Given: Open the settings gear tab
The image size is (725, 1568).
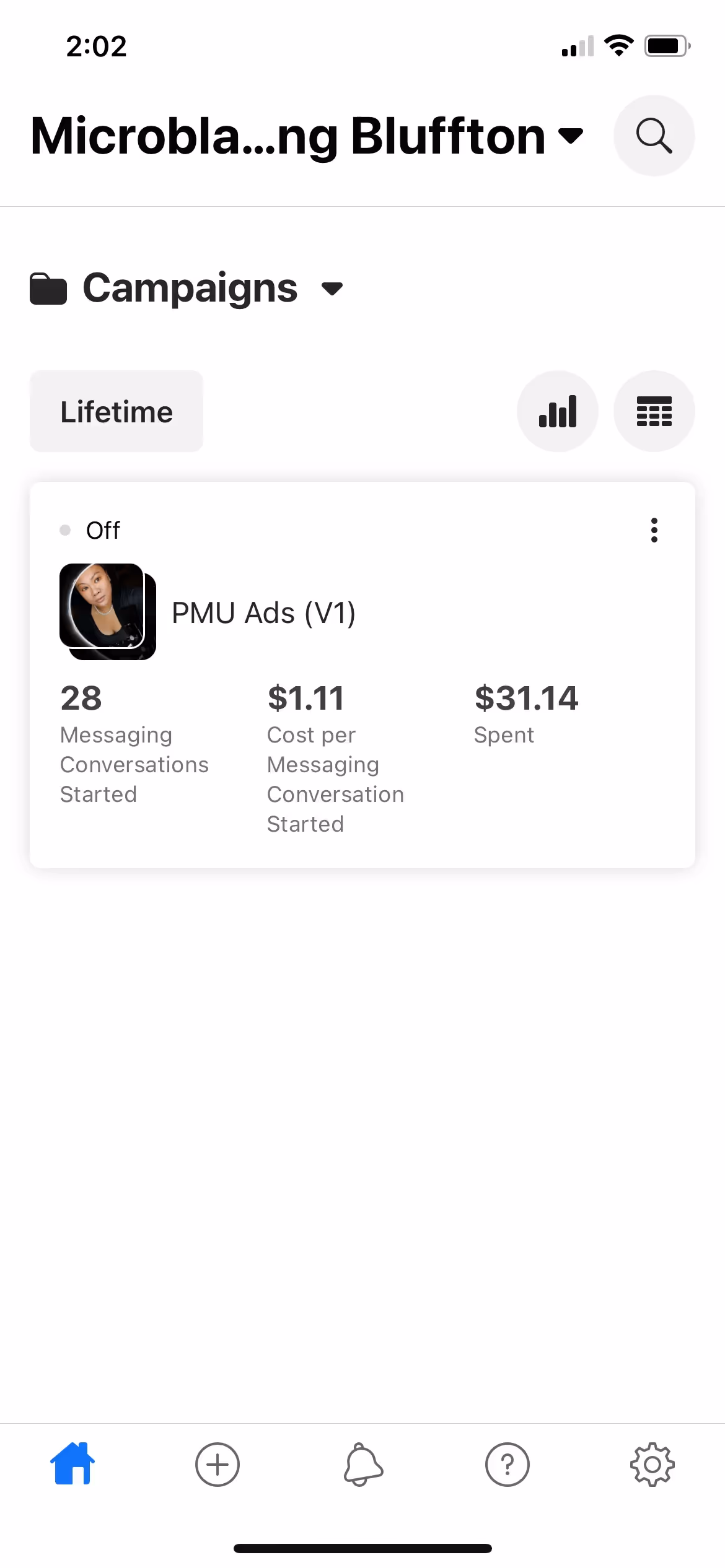Looking at the screenshot, I should click(652, 1464).
